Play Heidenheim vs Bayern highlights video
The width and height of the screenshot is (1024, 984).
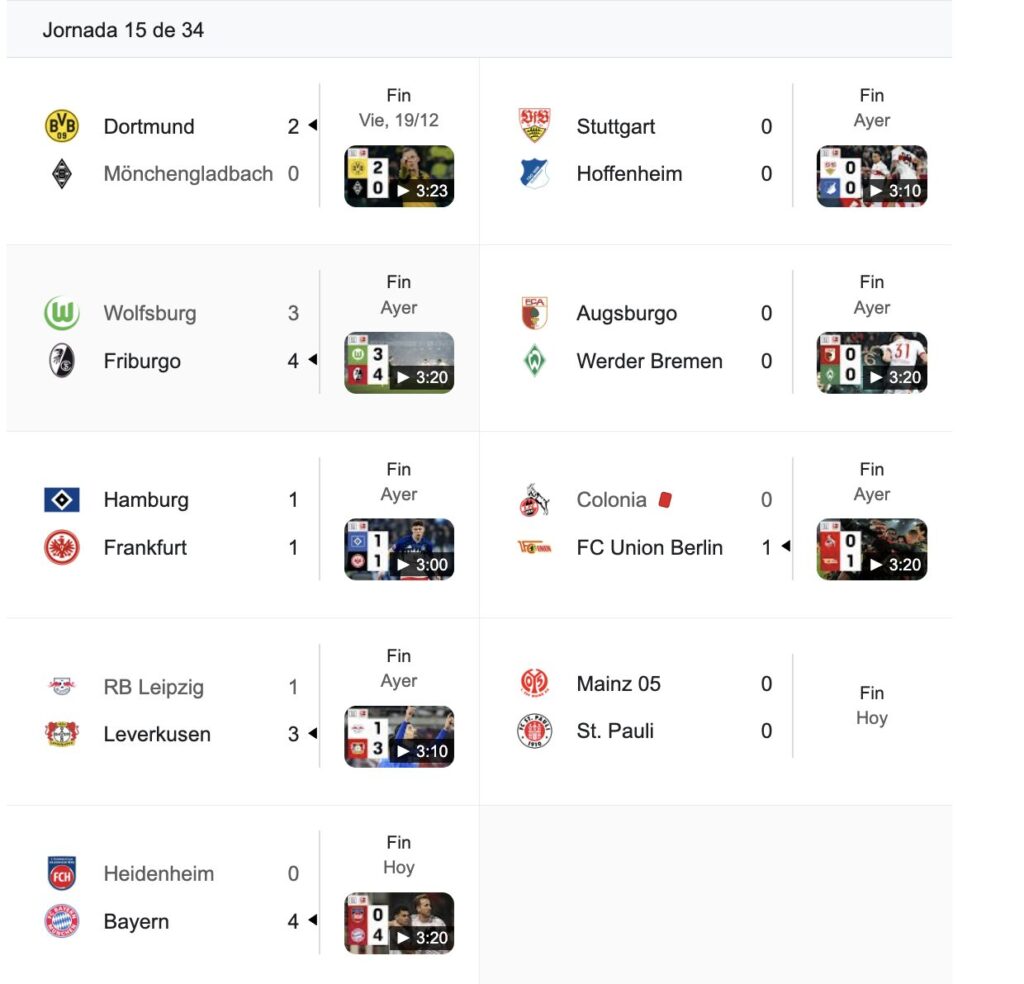coord(398,923)
